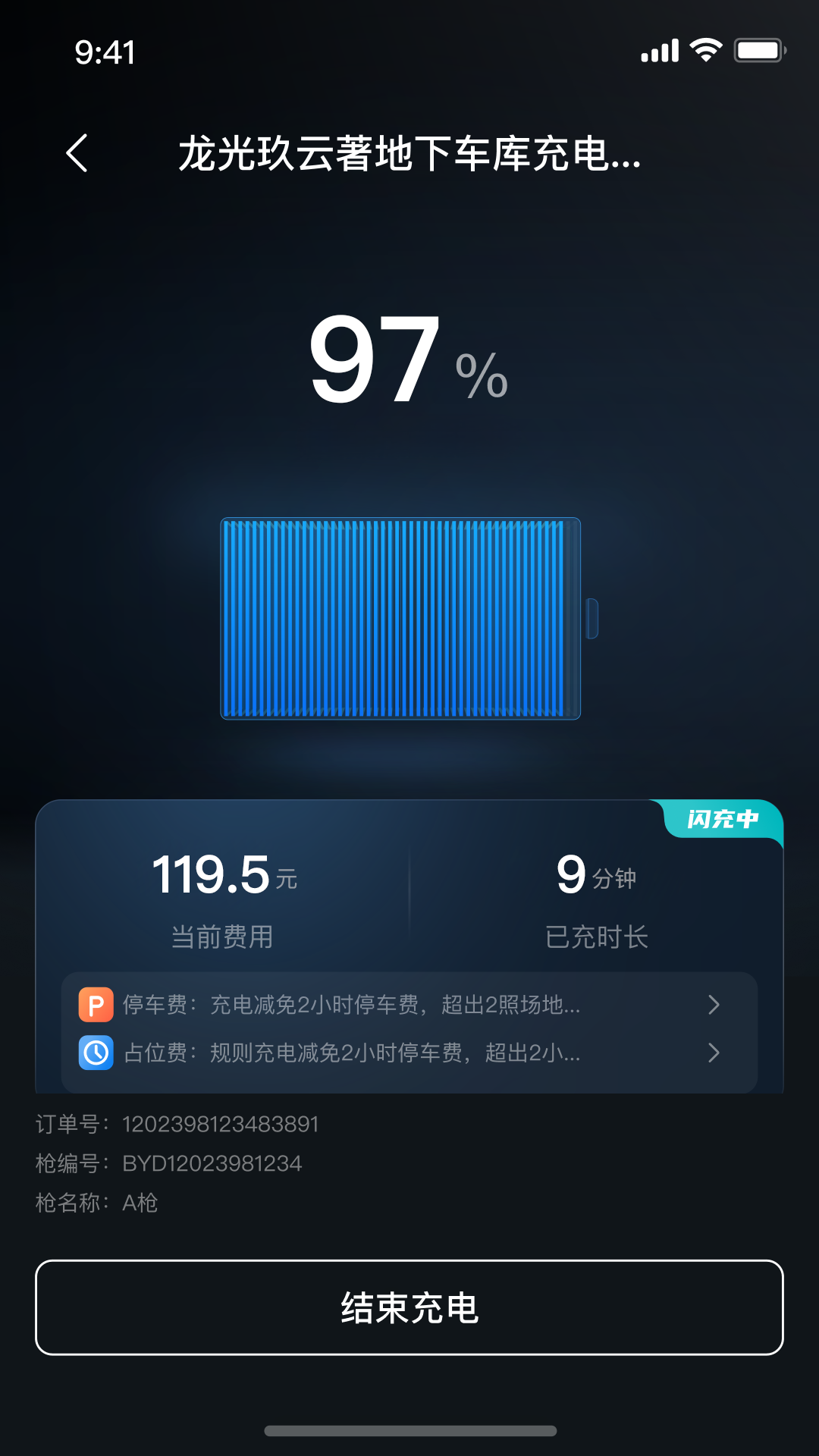Viewport: 819px width, 1456px height.
Task: Open the 停车费 parking fee details
Action: pyautogui.click(x=409, y=1005)
